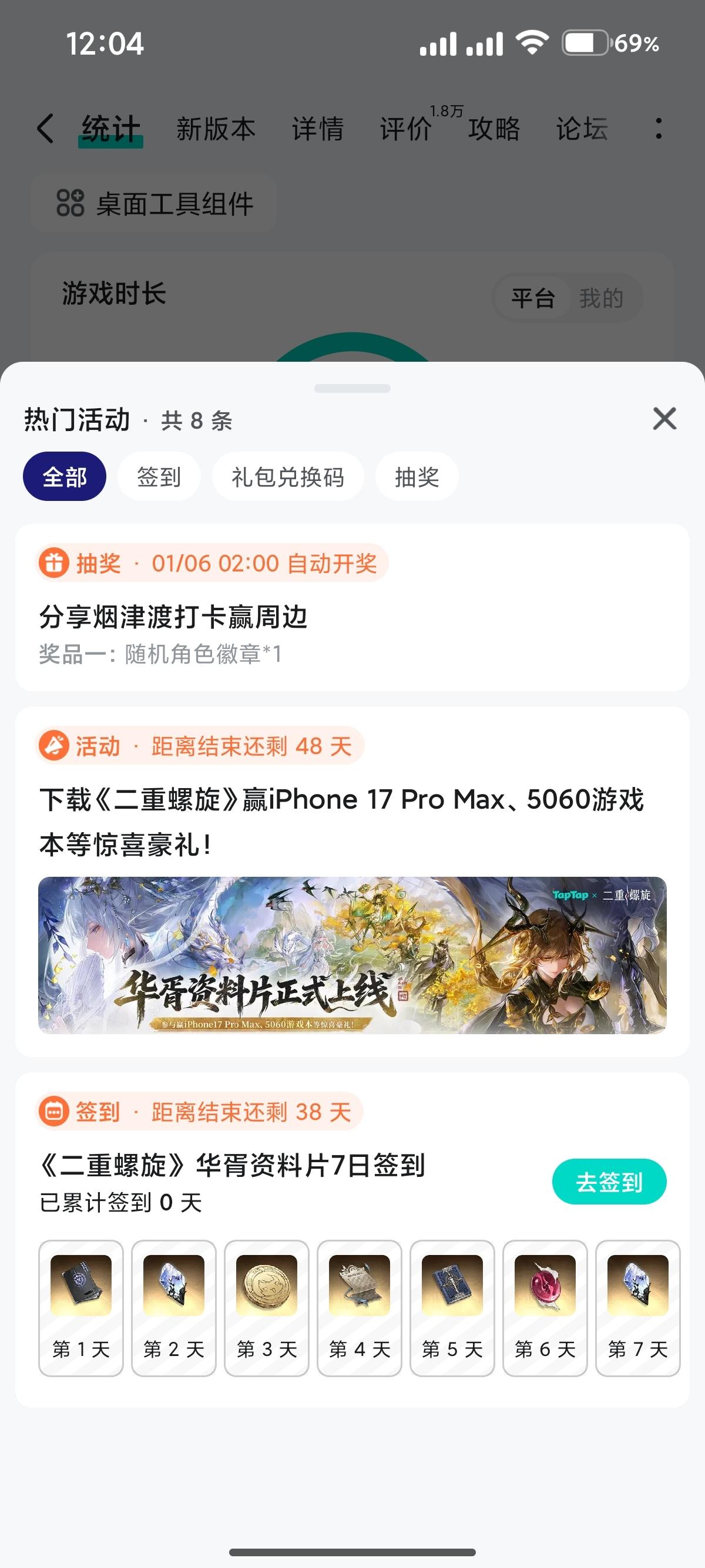Screen dimensions: 705x1568
Task: Open the 论坛 tab
Action: pos(582,129)
